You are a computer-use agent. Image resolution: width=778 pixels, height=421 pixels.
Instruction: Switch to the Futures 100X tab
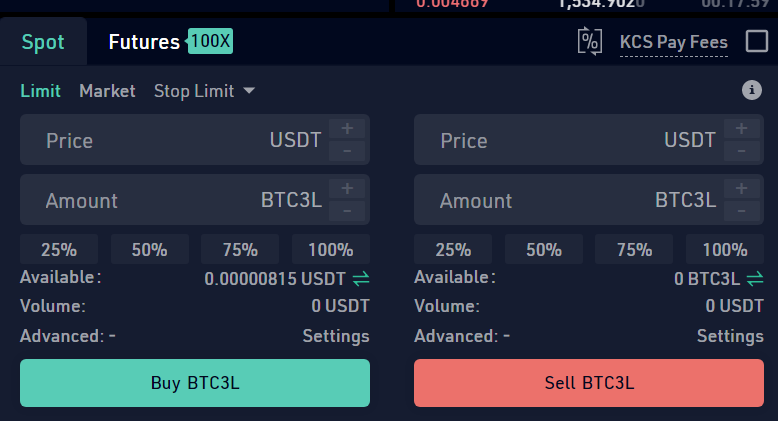tap(170, 42)
